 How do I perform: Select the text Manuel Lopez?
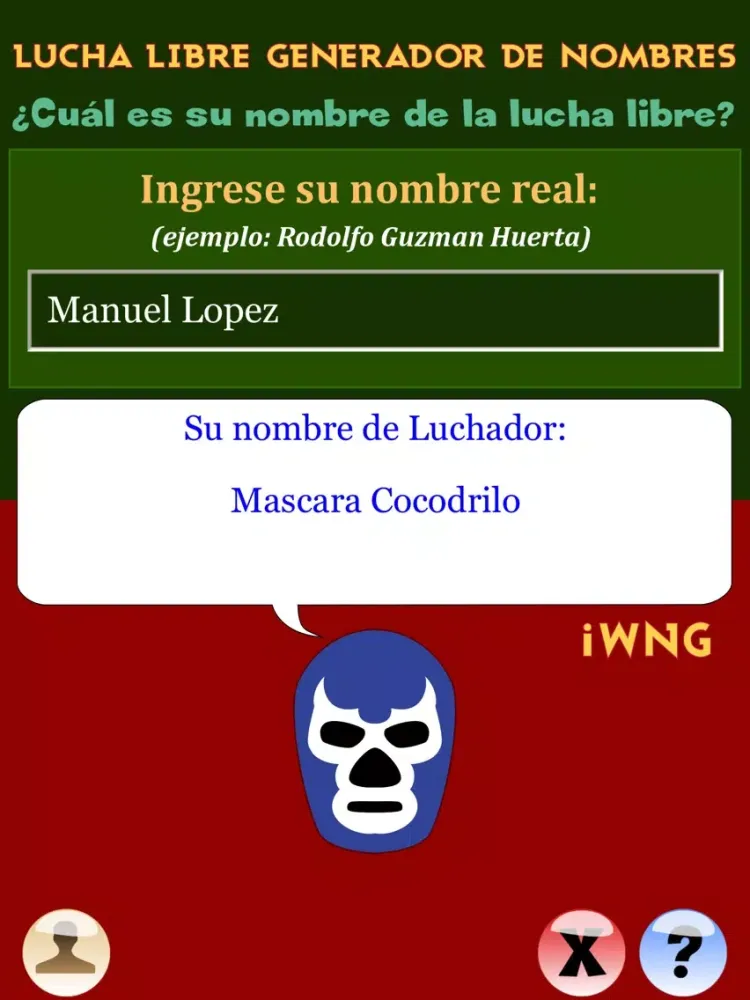pos(167,310)
